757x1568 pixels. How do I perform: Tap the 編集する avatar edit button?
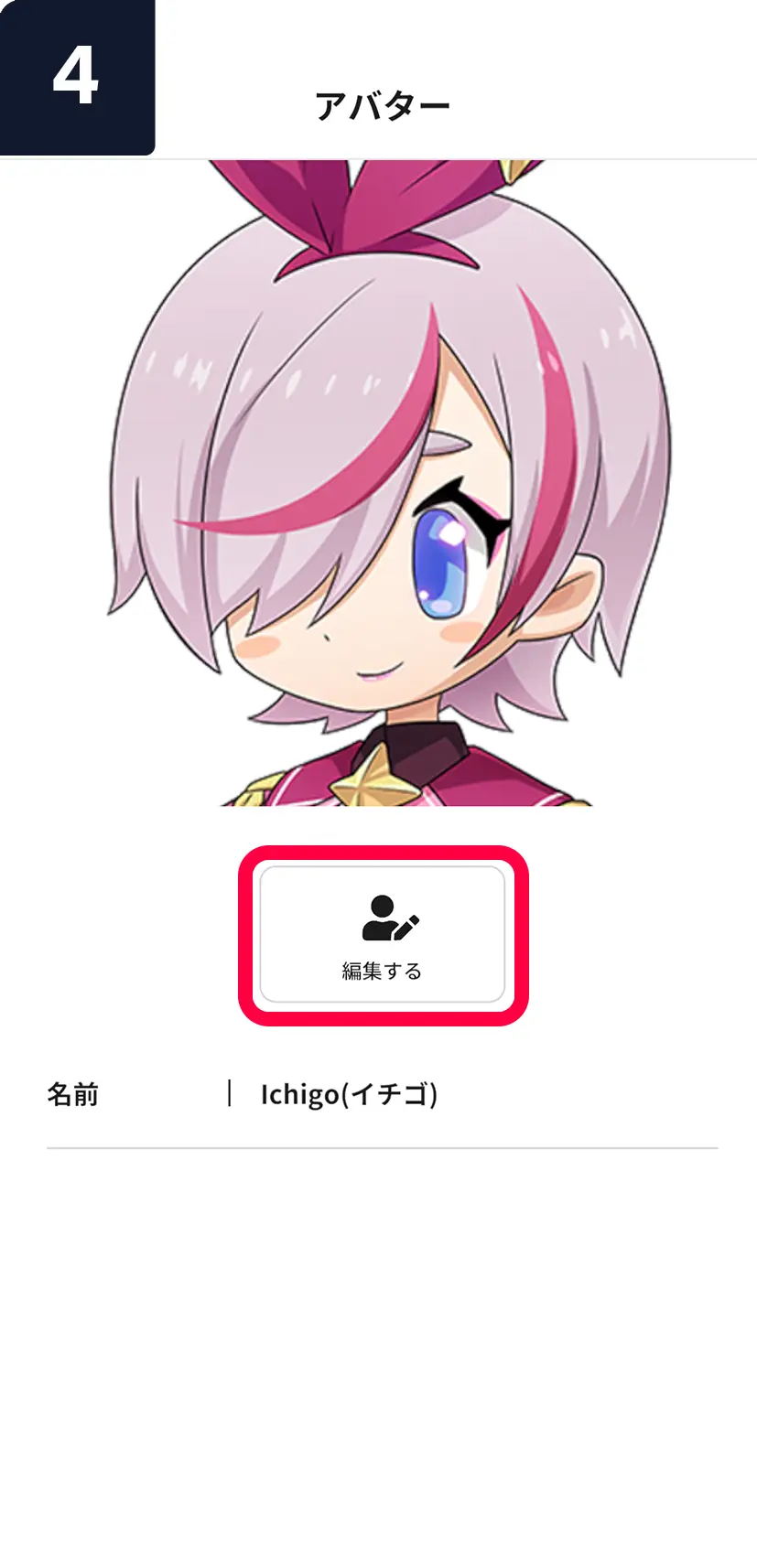pyautogui.click(x=383, y=934)
